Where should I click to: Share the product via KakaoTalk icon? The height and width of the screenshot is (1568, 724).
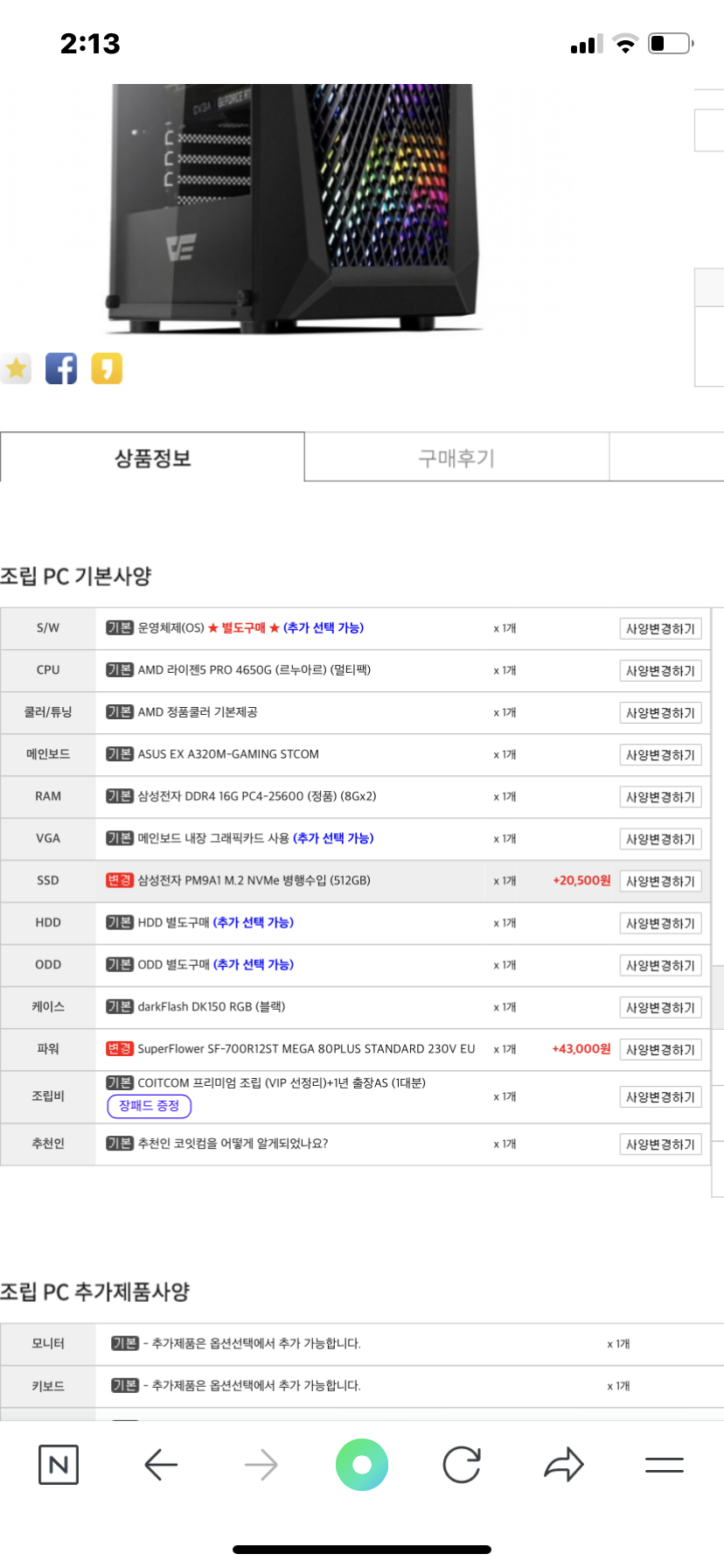coord(107,368)
